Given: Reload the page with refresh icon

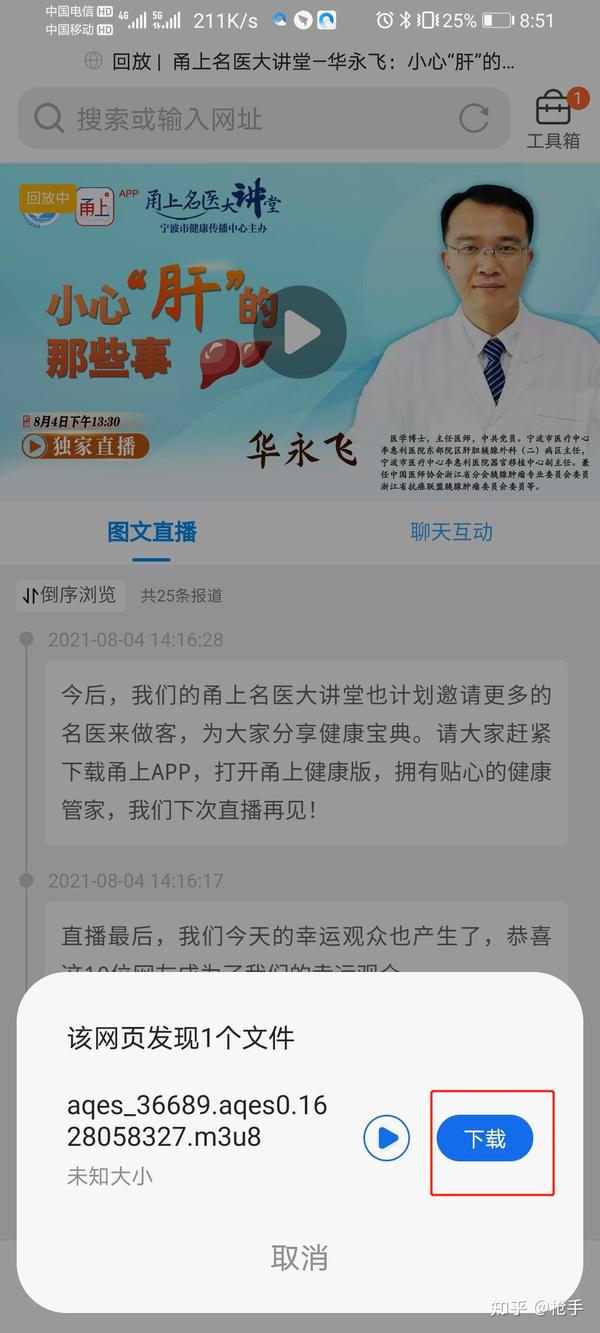Looking at the screenshot, I should [473, 119].
